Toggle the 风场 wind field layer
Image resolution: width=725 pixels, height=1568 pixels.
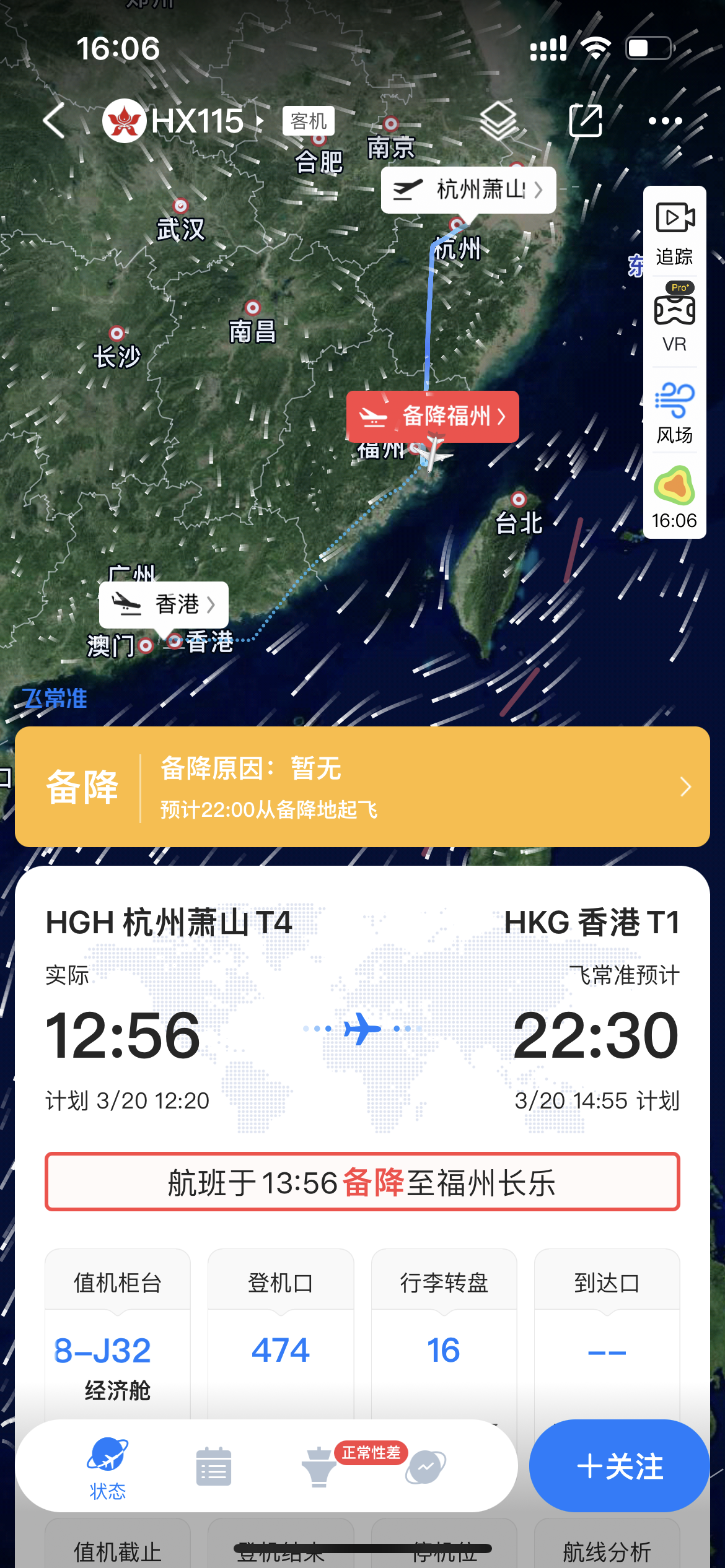[x=674, y=412]
